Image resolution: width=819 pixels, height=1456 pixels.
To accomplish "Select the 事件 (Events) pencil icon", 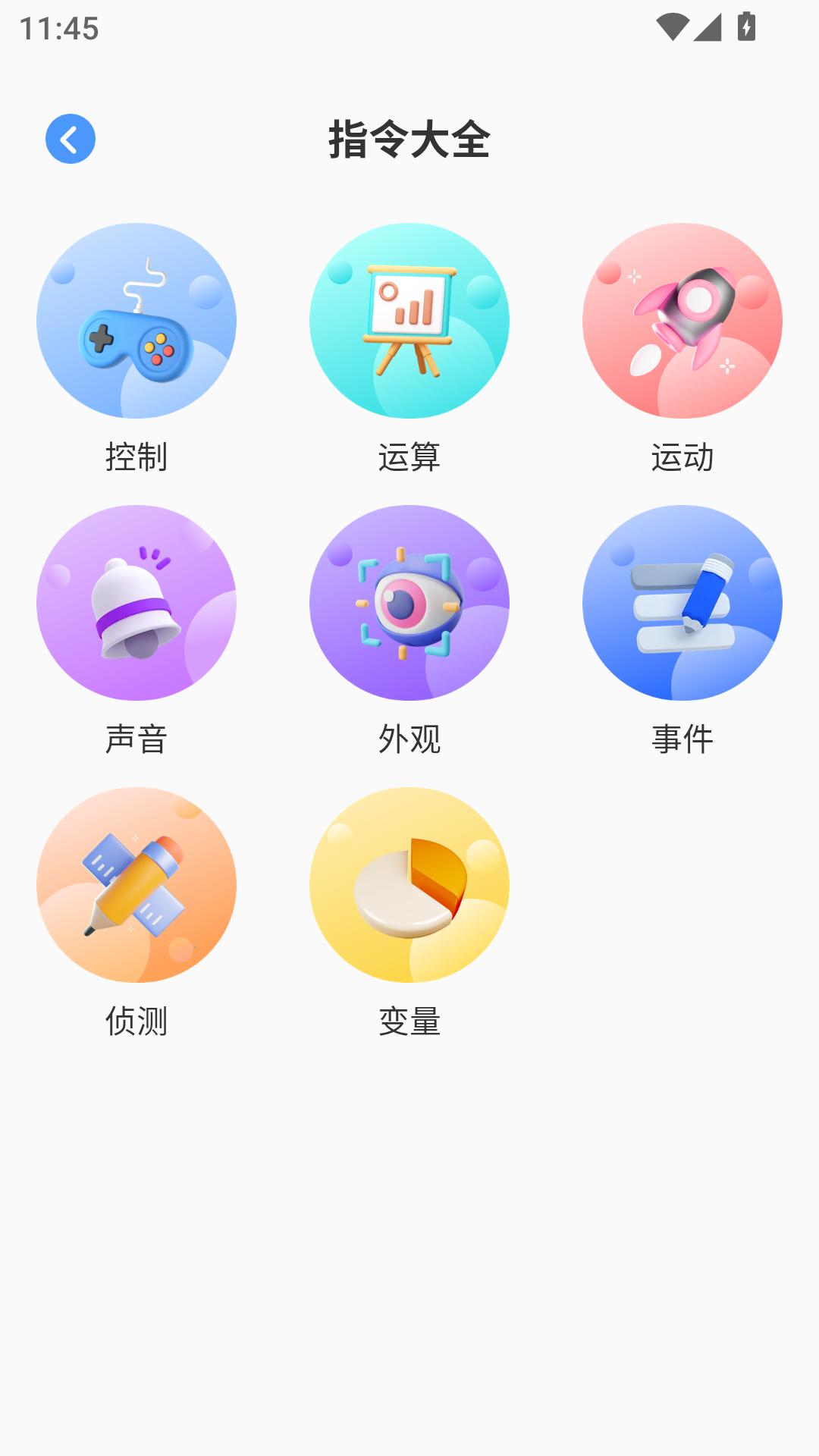I will point(681,603).
